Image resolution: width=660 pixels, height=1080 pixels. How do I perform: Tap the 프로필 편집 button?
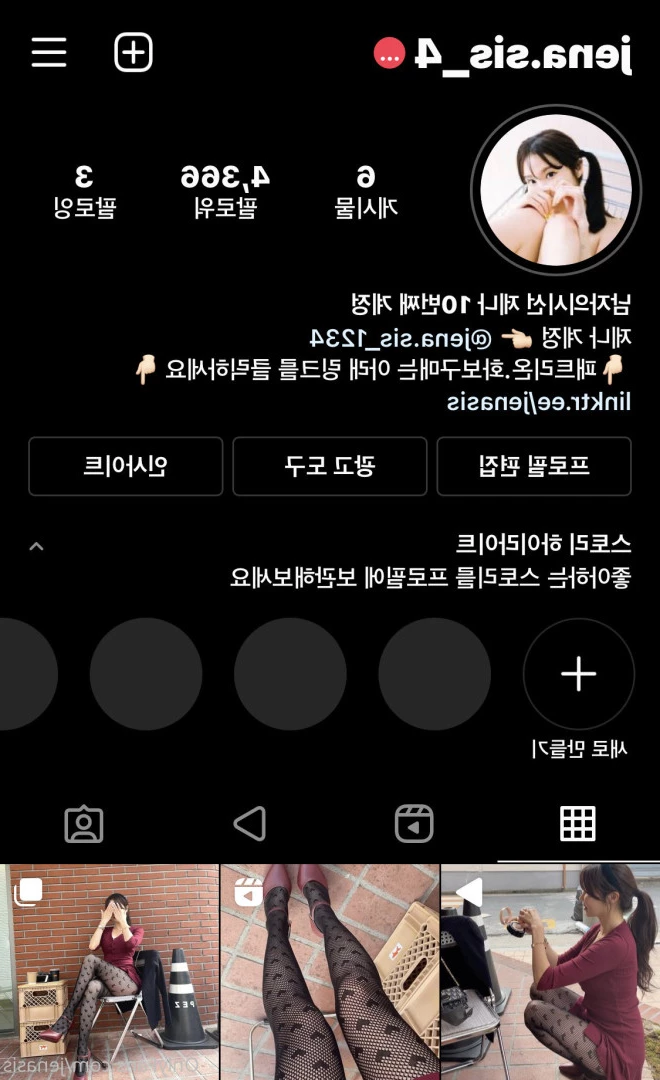pos(534,466)
